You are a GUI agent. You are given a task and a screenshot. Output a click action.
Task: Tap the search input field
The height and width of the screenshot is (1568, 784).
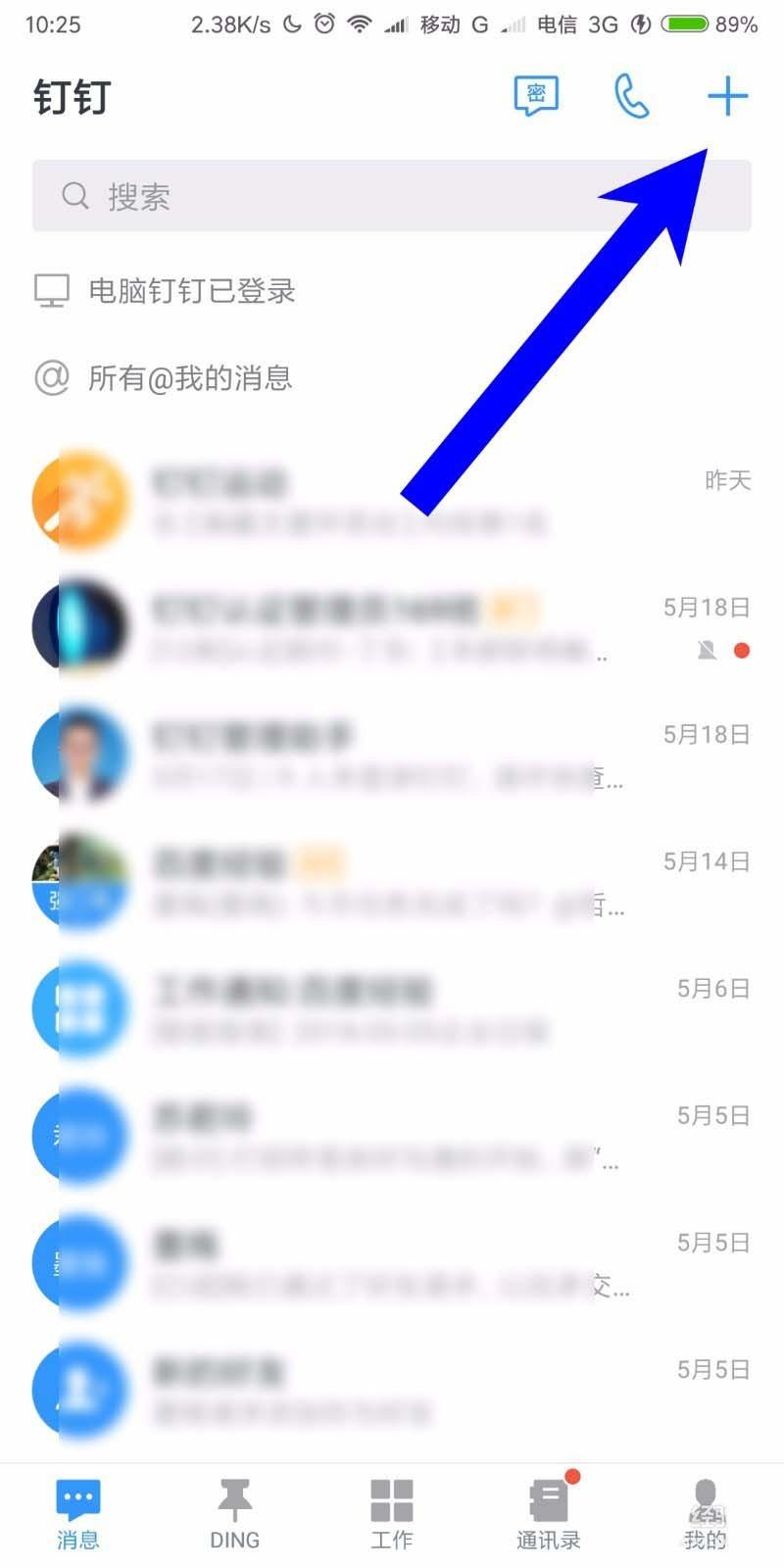click(x=392, y=196)
